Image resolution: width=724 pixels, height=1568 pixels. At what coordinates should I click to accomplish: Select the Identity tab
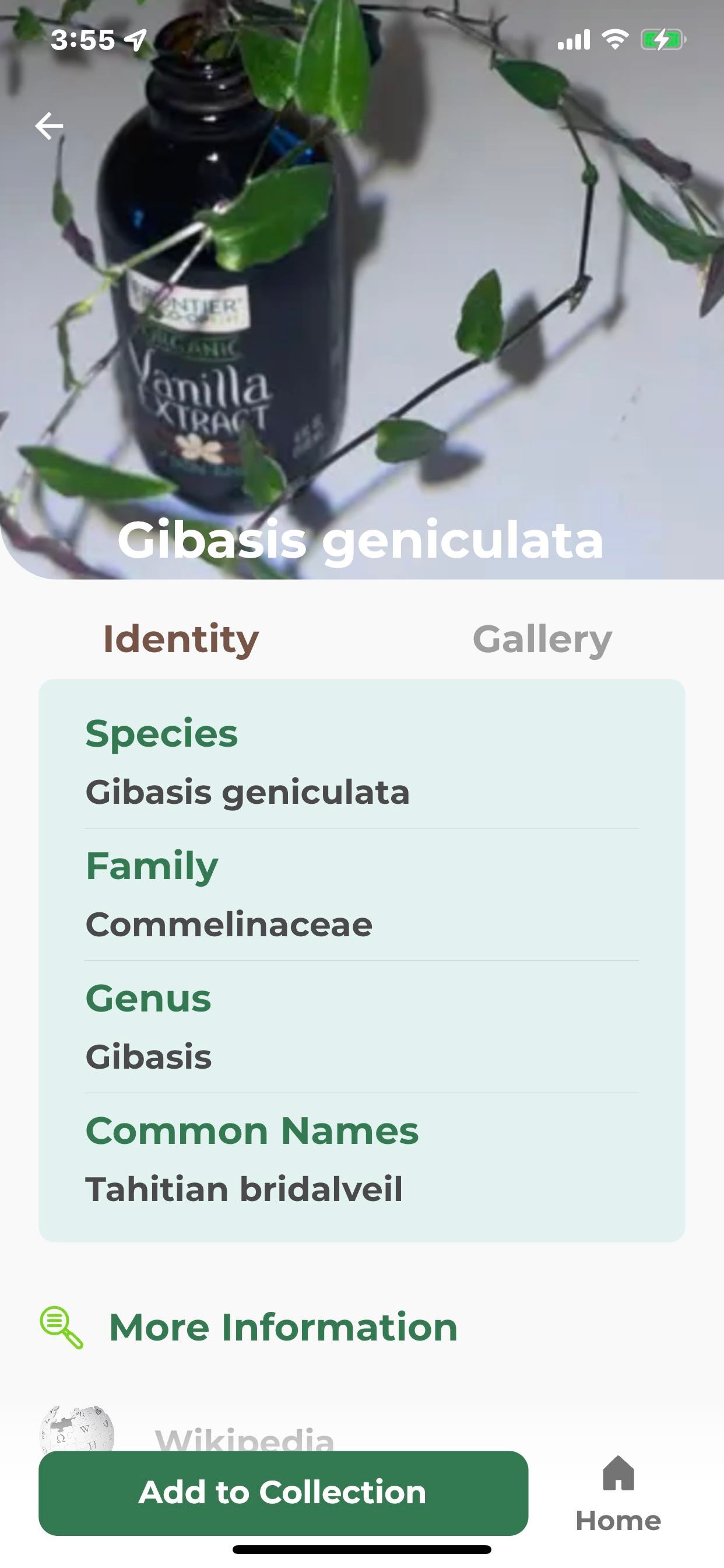tap(181, 639)
